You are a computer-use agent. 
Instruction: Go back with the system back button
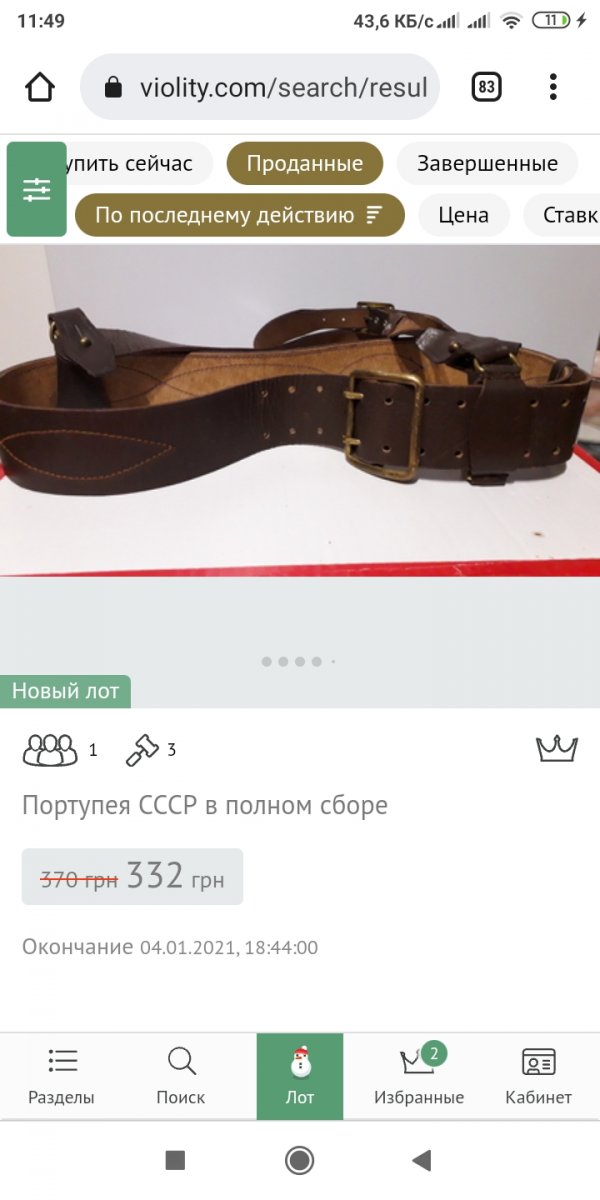click(x=421, y=1160)
